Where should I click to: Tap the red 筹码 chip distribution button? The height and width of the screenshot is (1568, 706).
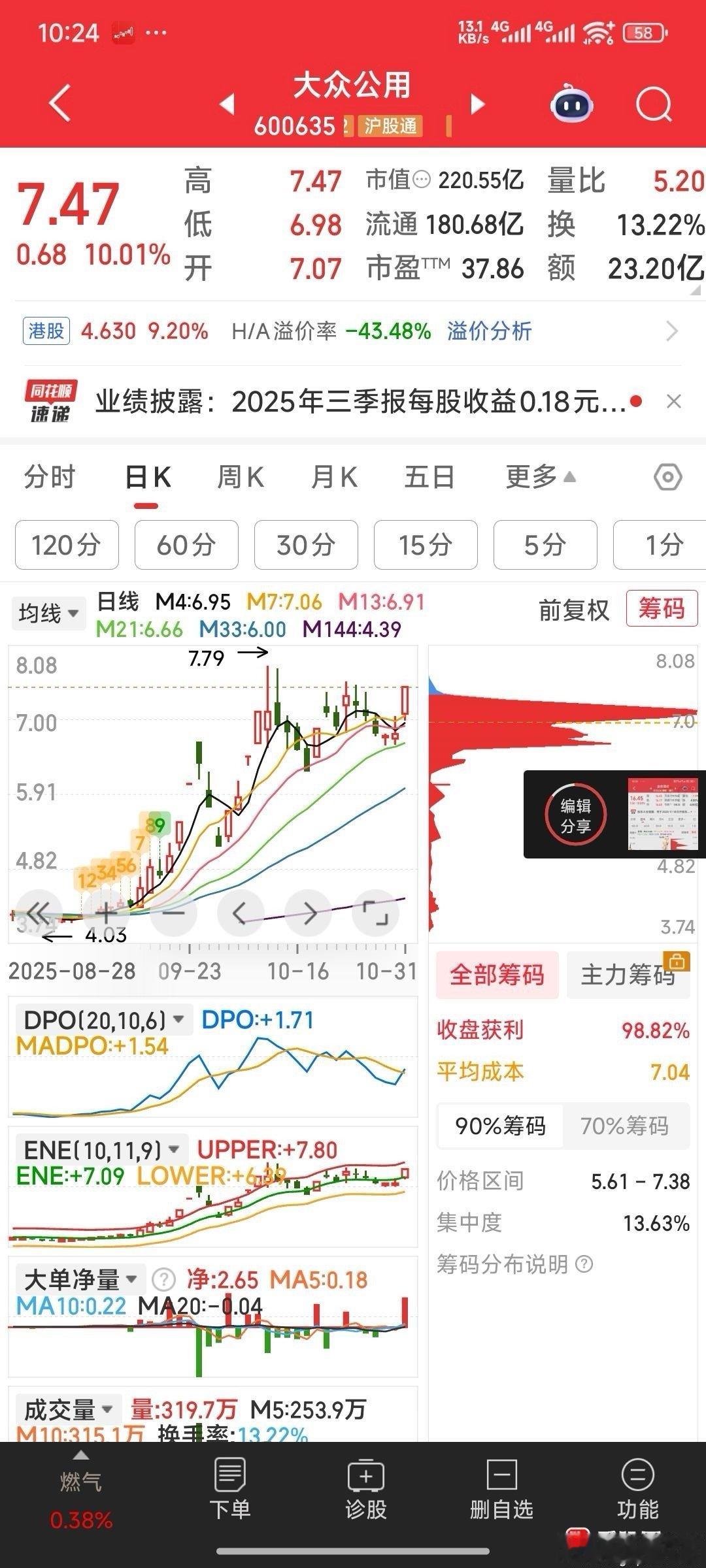tap(662, 609)
